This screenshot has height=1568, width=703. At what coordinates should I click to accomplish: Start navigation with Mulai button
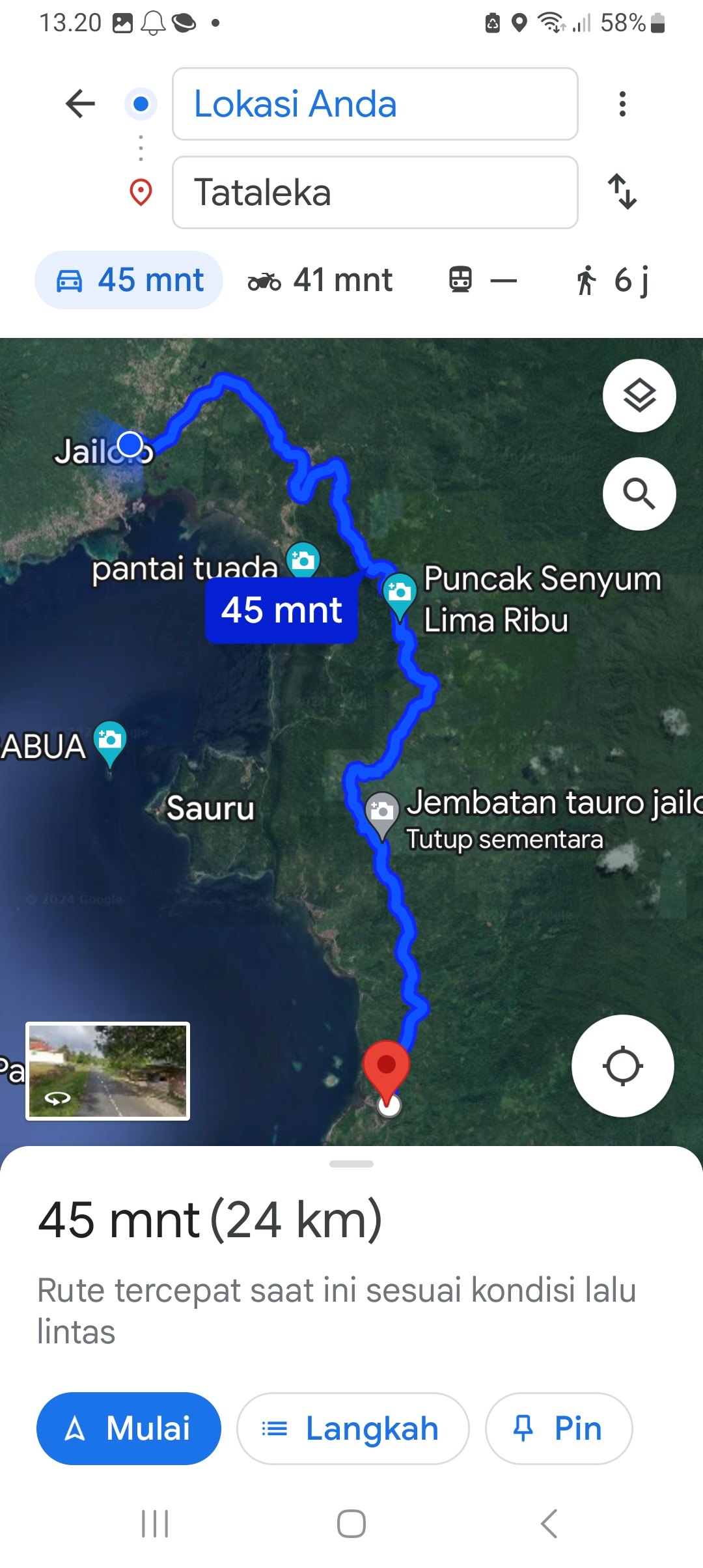129,1429
